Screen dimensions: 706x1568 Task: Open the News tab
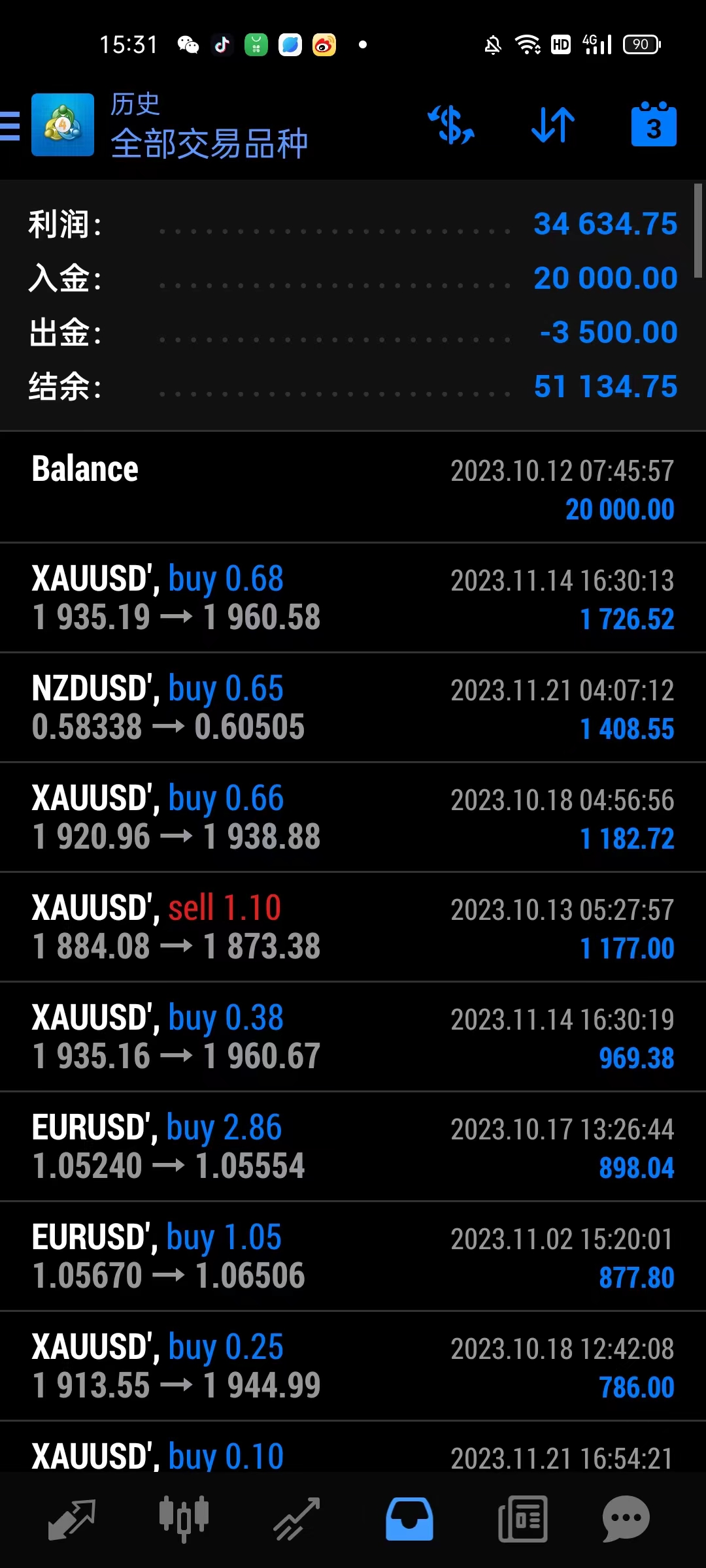tap(522, 1518)
